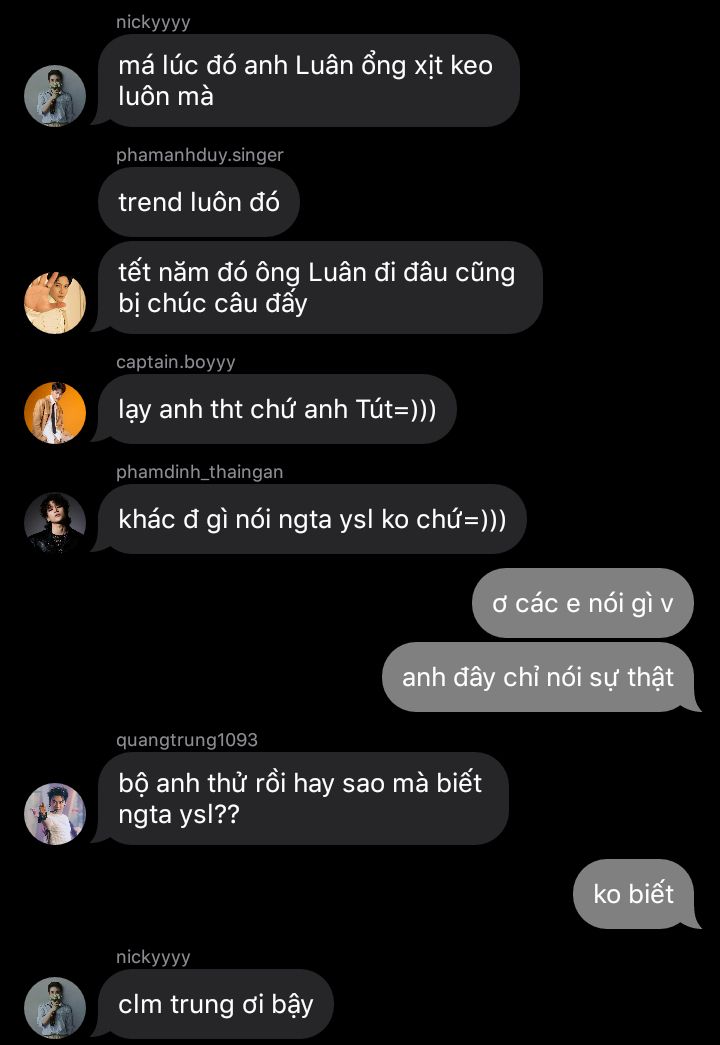
Task: Open captain.boyyy's profile avatar
Action: [55, 412]
